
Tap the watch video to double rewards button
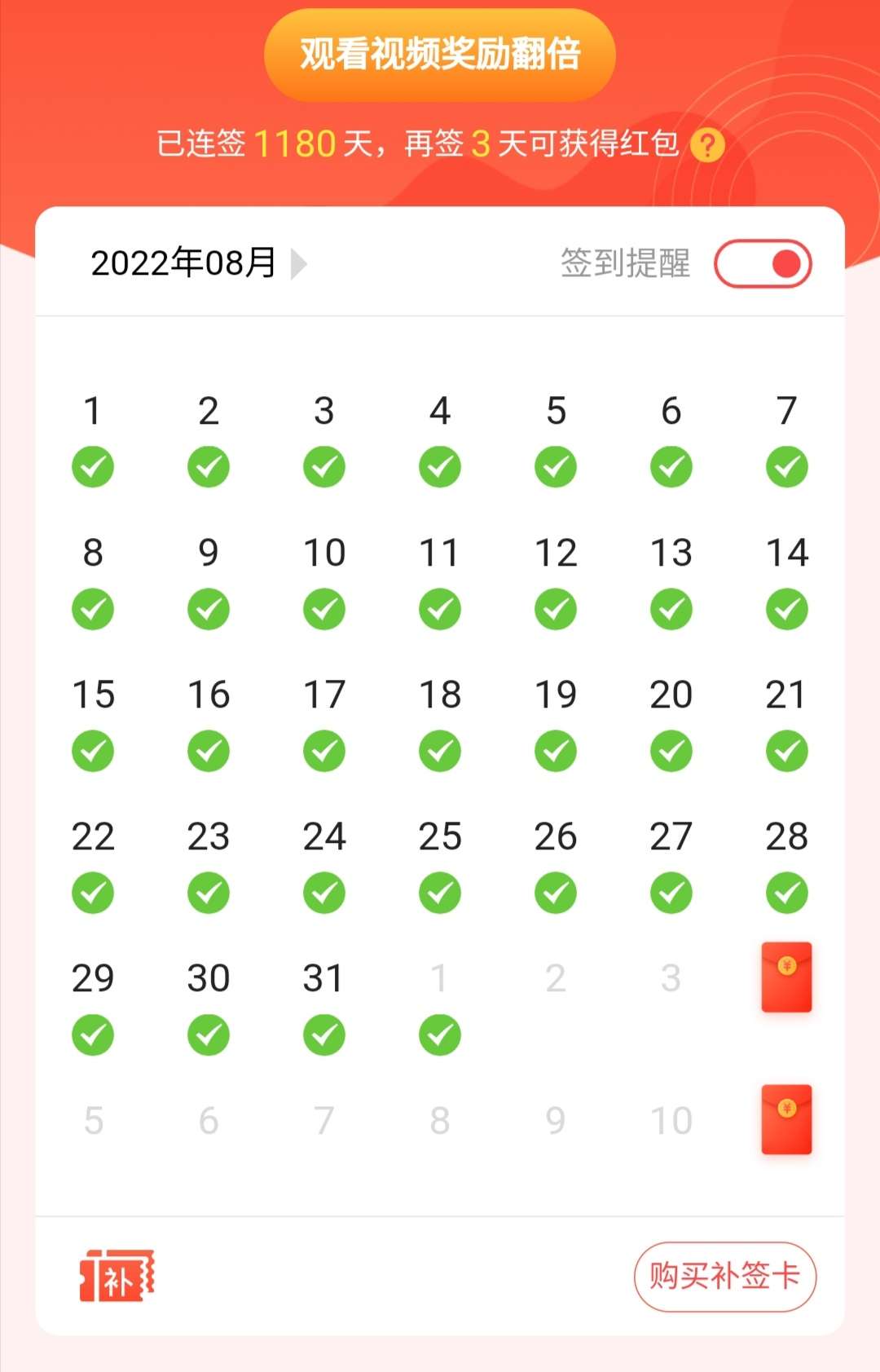(439, 55)
